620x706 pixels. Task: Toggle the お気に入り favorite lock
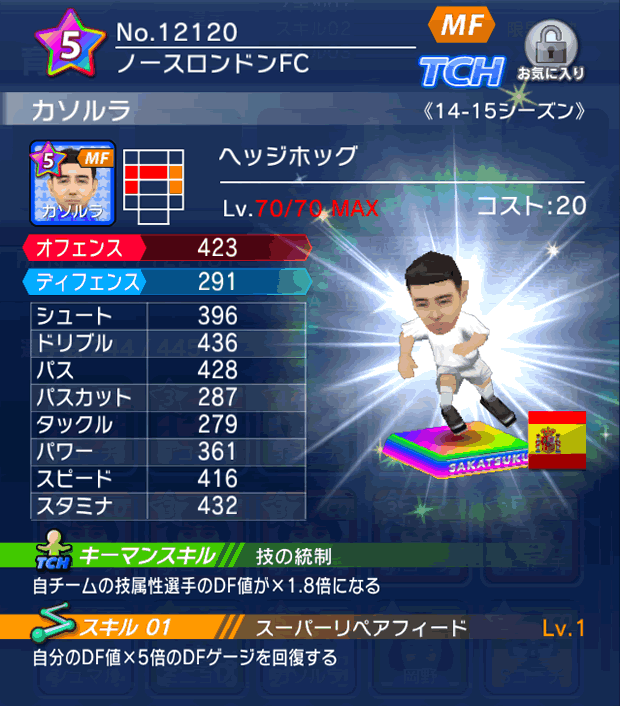(x=550, y=48)
